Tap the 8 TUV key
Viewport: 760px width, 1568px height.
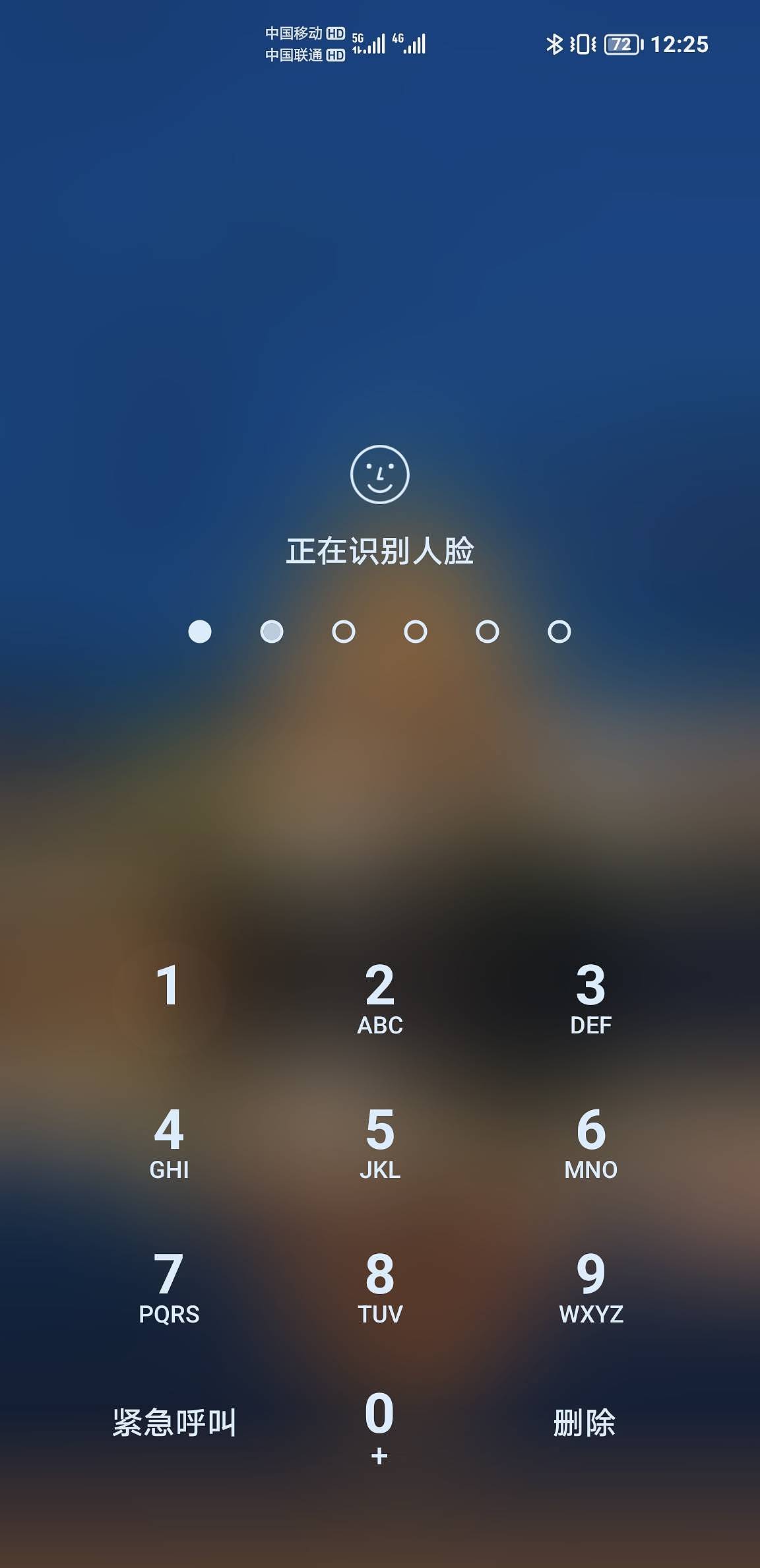[380, 1288]
